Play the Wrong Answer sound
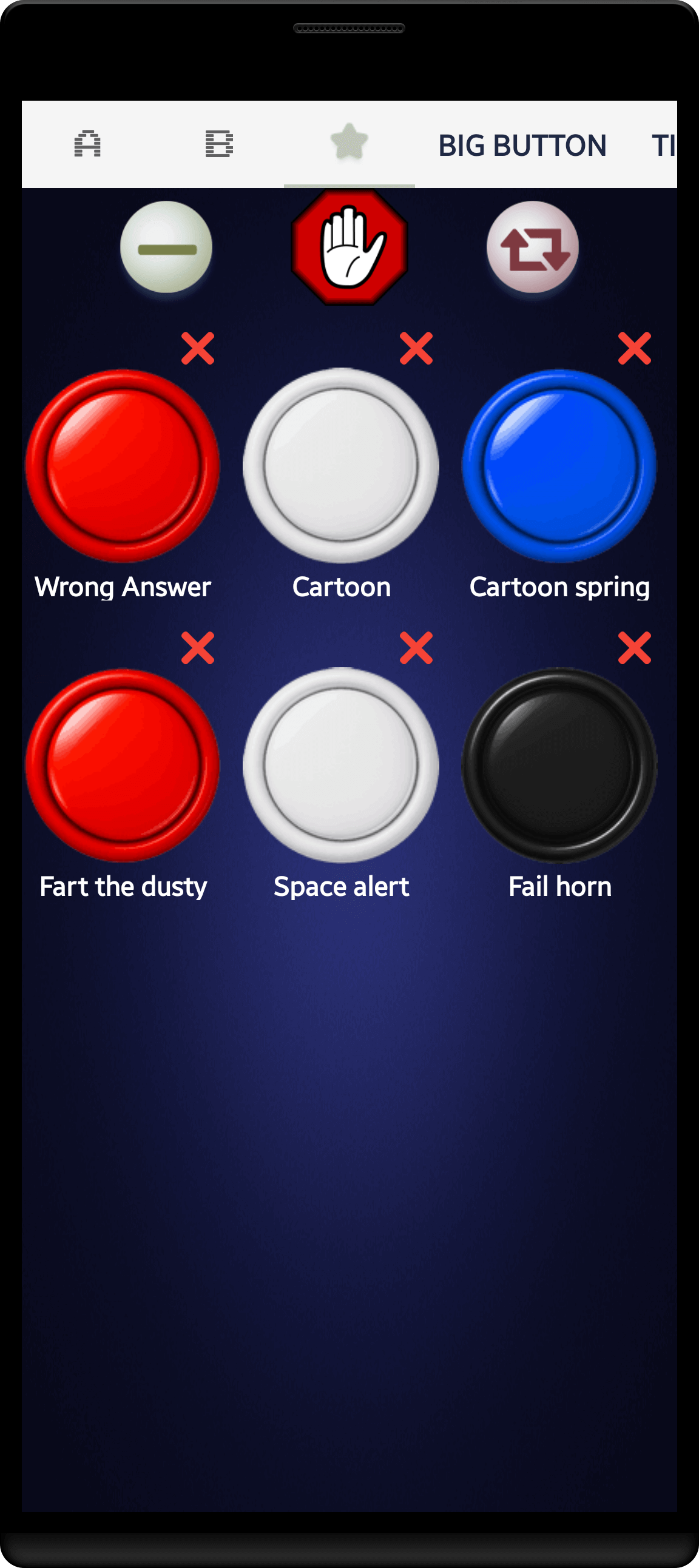699x1568 pixels. (x=123, y=466)
